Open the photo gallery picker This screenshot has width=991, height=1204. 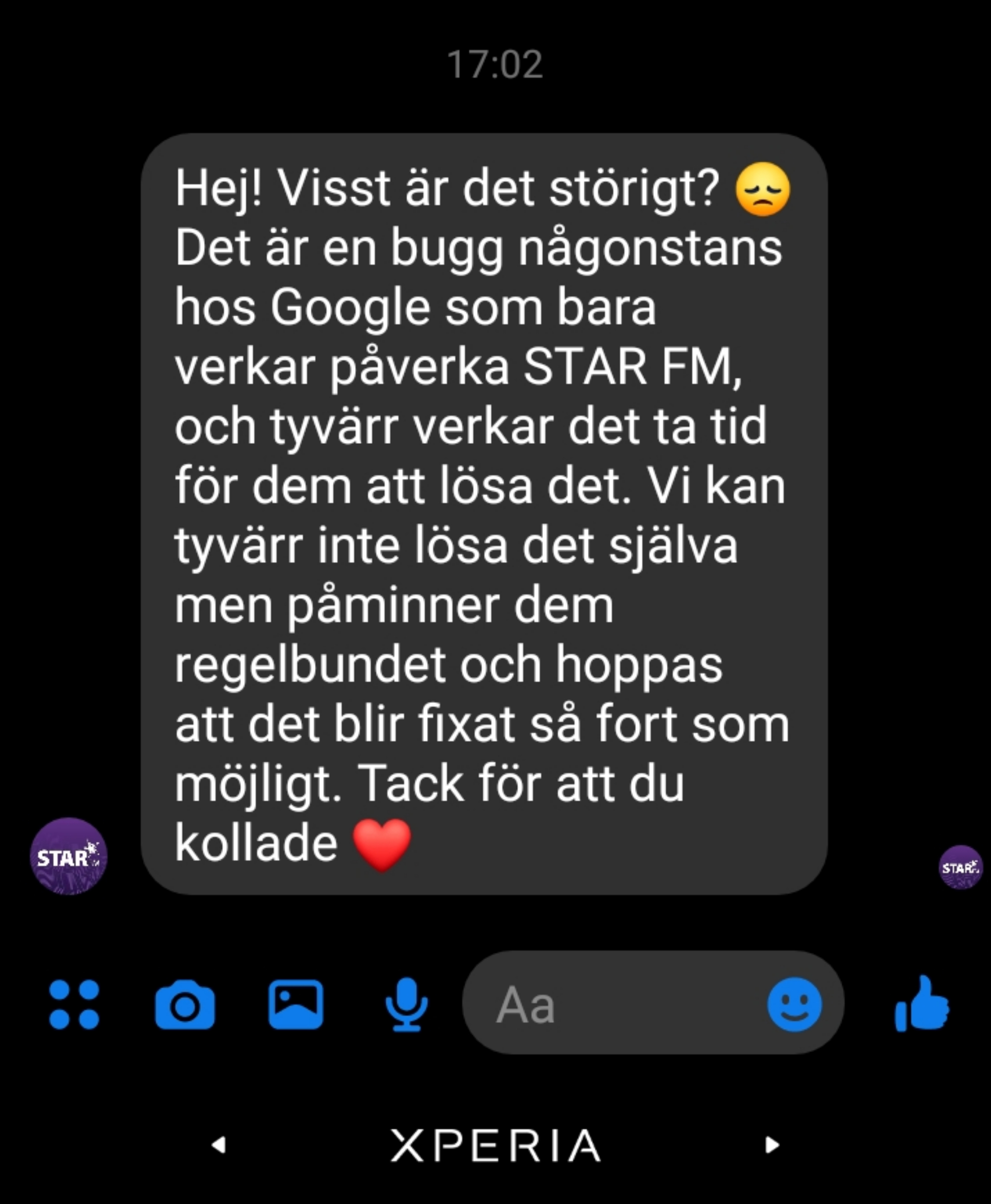(x=296, y=1004)
